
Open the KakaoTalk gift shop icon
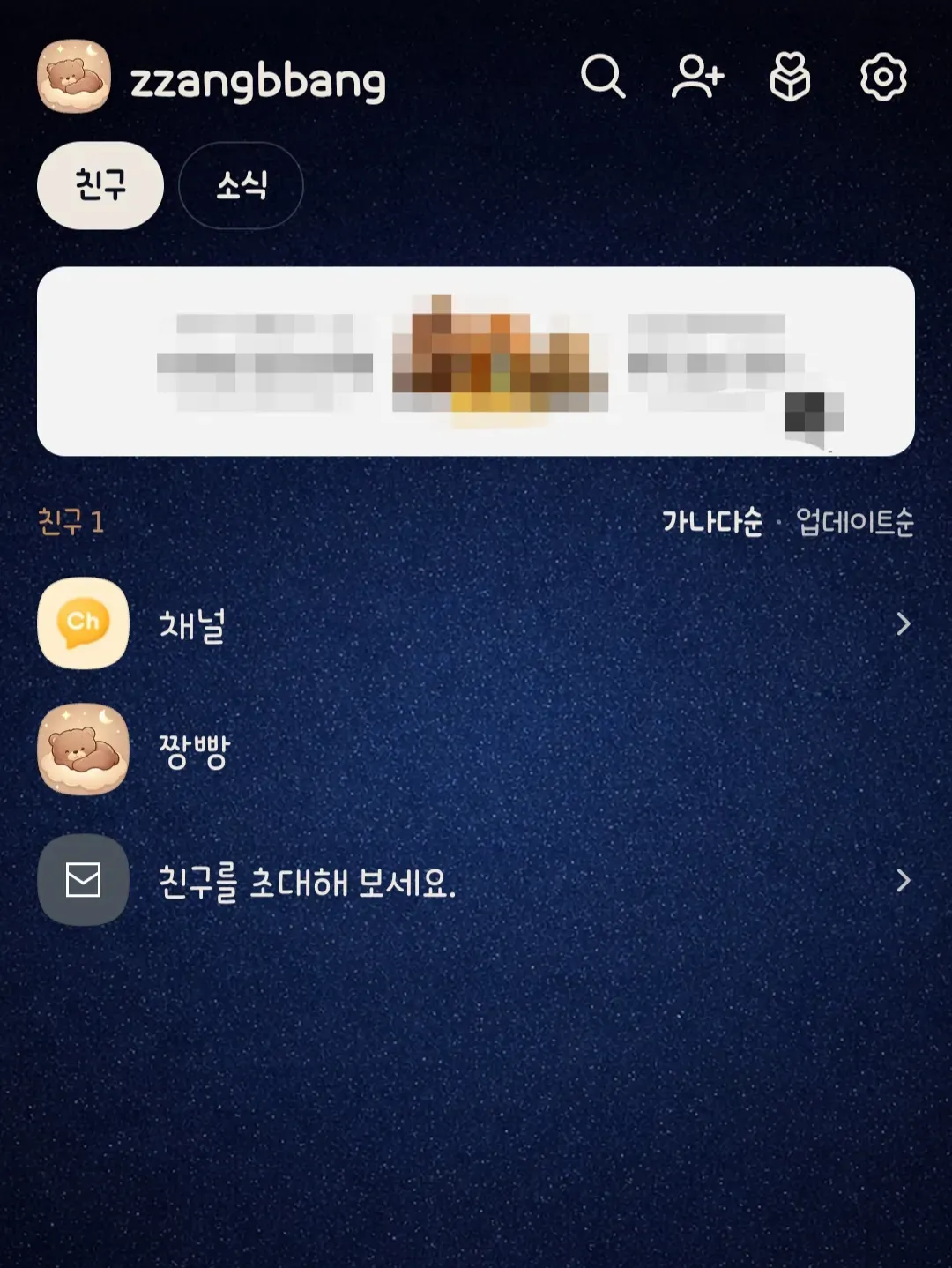[789, 79]
